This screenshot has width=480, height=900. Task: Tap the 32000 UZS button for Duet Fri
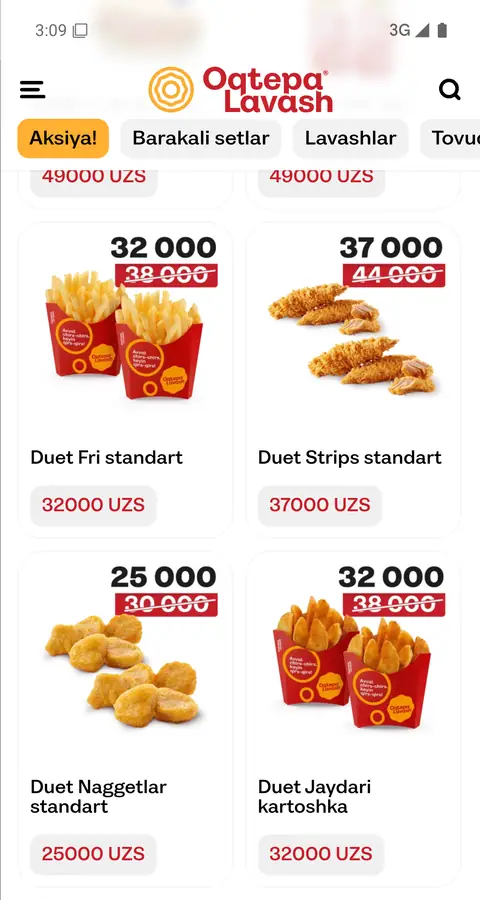coord(93,506)
